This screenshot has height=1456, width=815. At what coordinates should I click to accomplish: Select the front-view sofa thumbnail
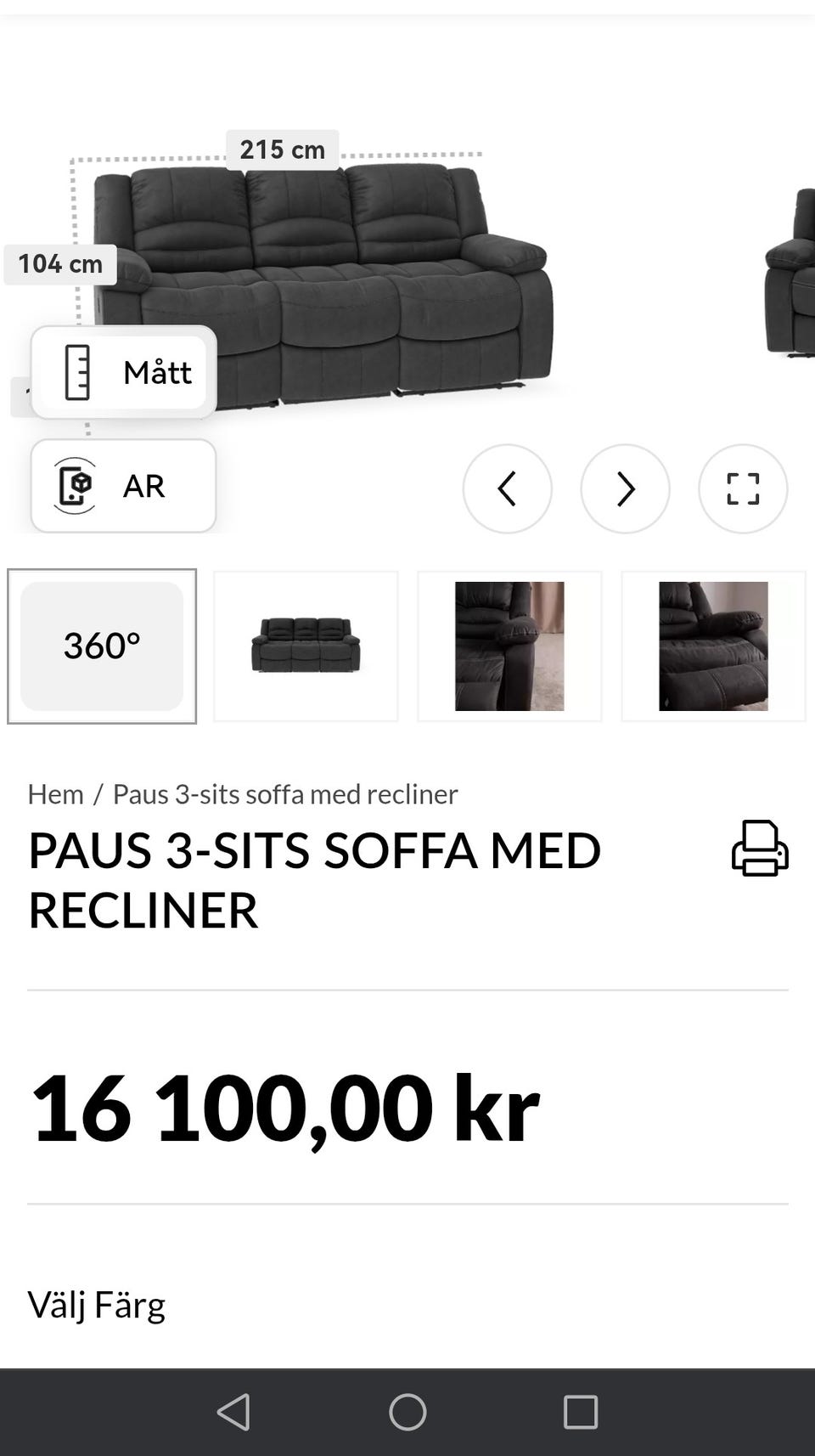click(306, 646)
